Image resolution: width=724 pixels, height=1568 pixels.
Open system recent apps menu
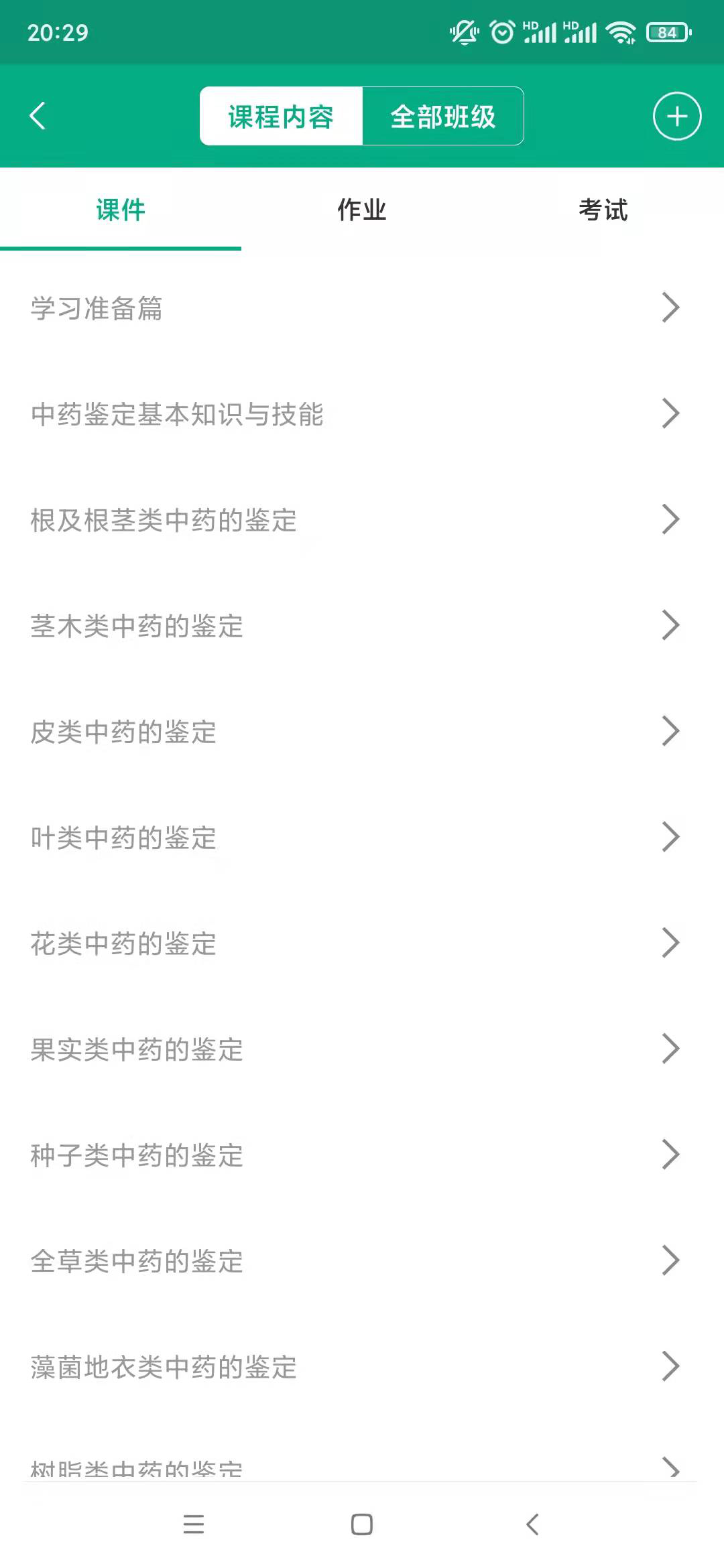click(194, 1524)
